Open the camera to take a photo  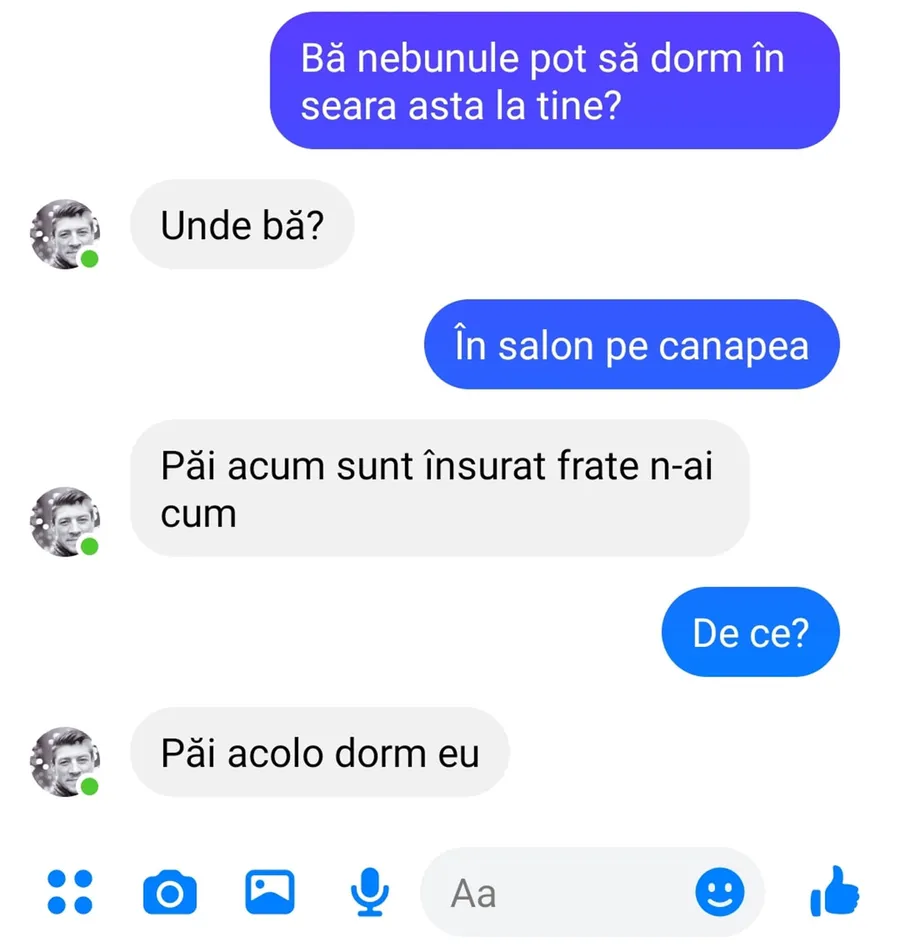click(x=170, y=892)
